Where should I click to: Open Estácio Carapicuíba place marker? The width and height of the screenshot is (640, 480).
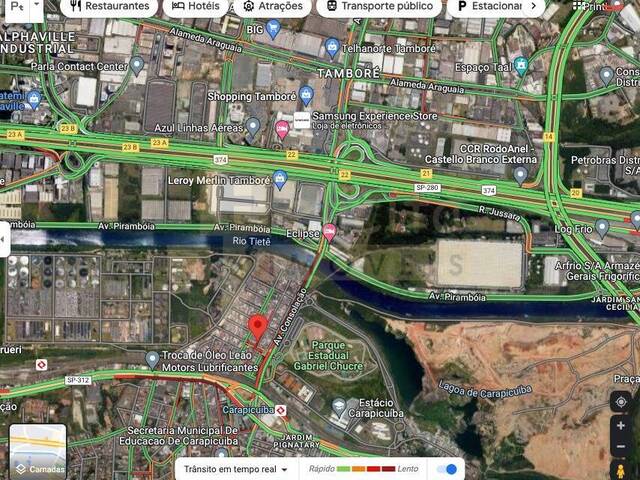pos(340,407)
